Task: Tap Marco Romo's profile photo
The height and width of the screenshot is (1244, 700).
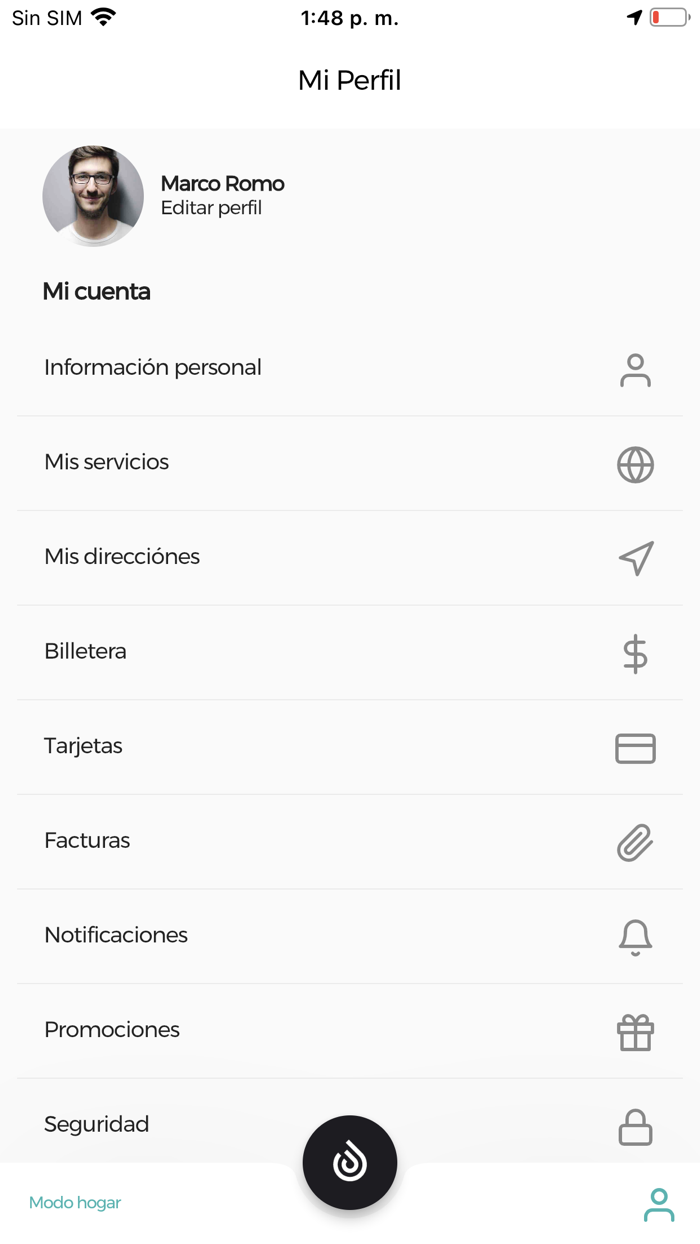Action: [93, 196]
